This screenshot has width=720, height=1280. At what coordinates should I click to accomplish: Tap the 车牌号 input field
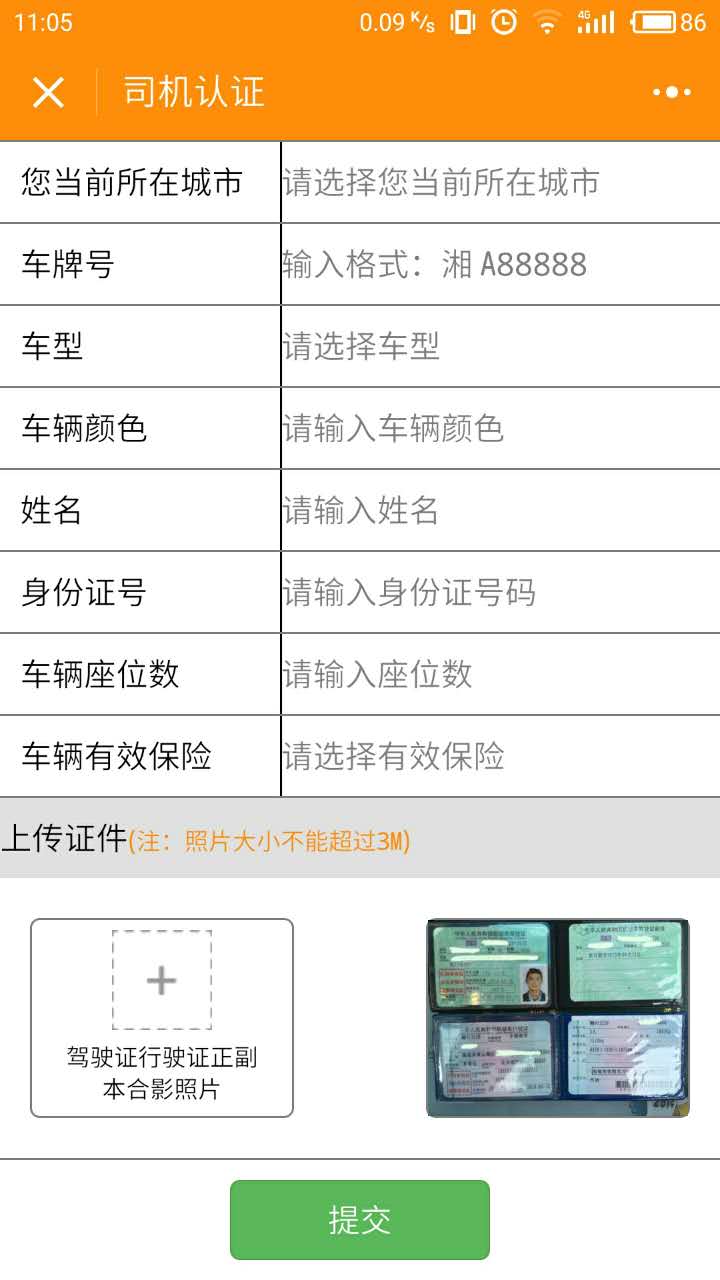pos(498,265)
